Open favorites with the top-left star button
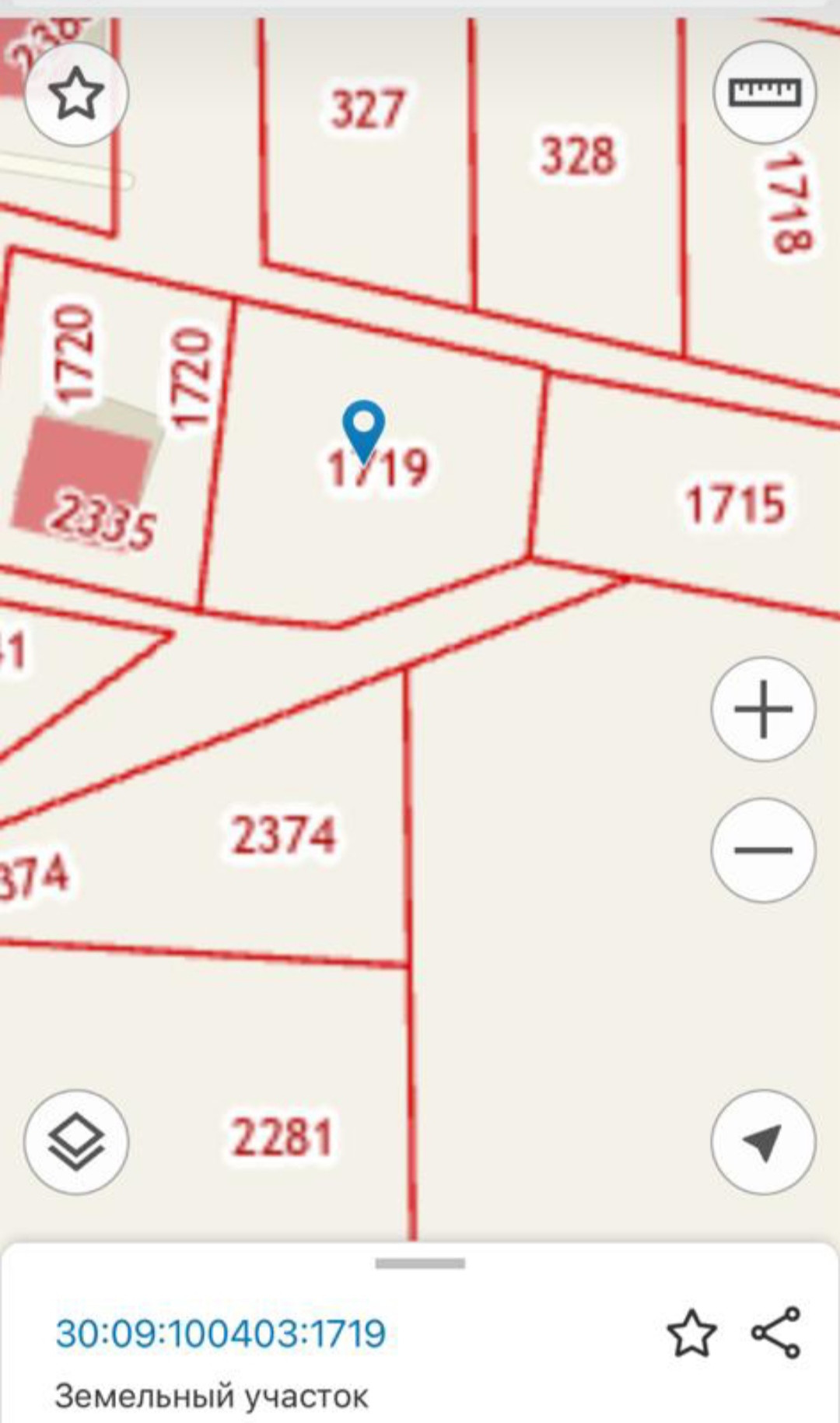The image size is (840, 1423). click(76, 93)
